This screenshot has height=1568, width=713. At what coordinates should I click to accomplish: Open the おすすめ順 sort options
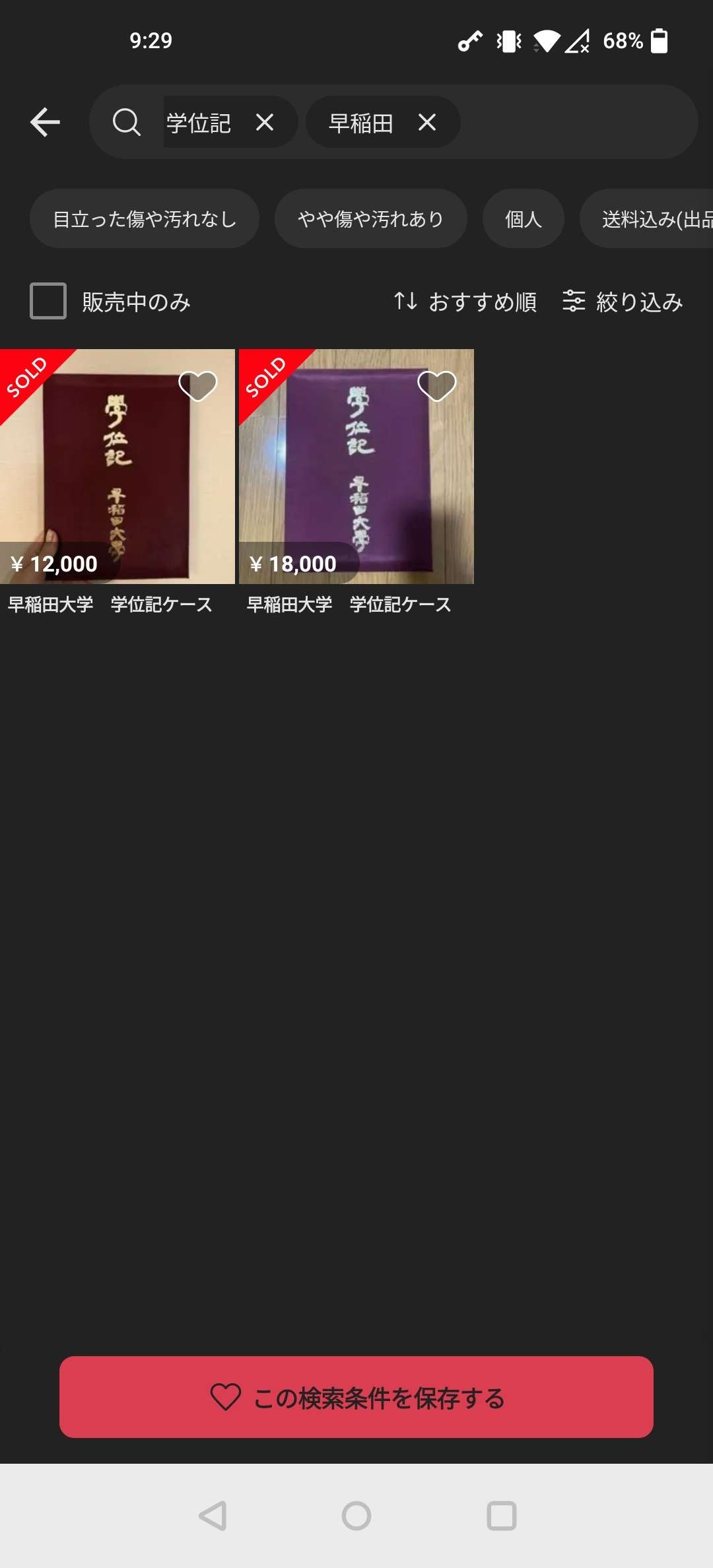[x=465, y=302]
